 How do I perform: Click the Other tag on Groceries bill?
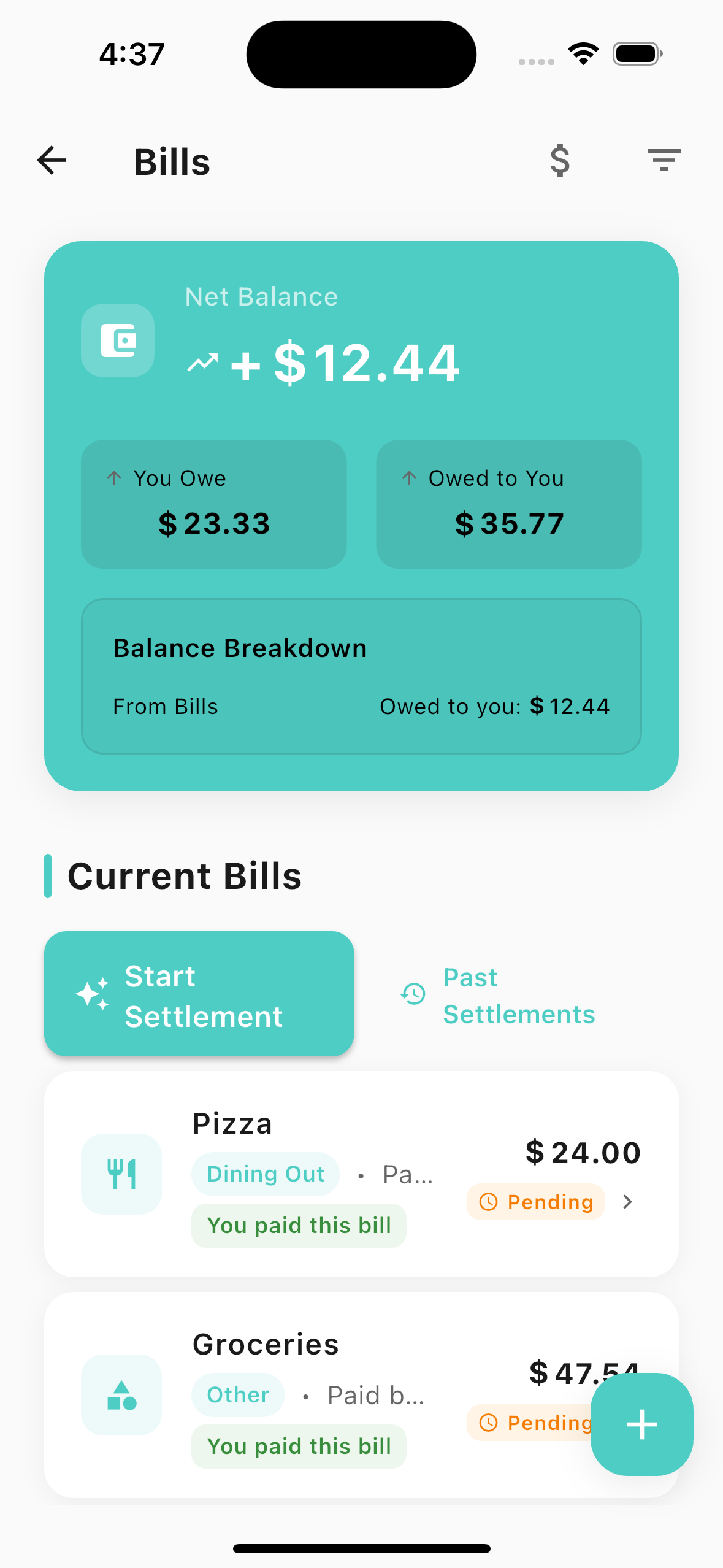click(x=238, y=1394)
